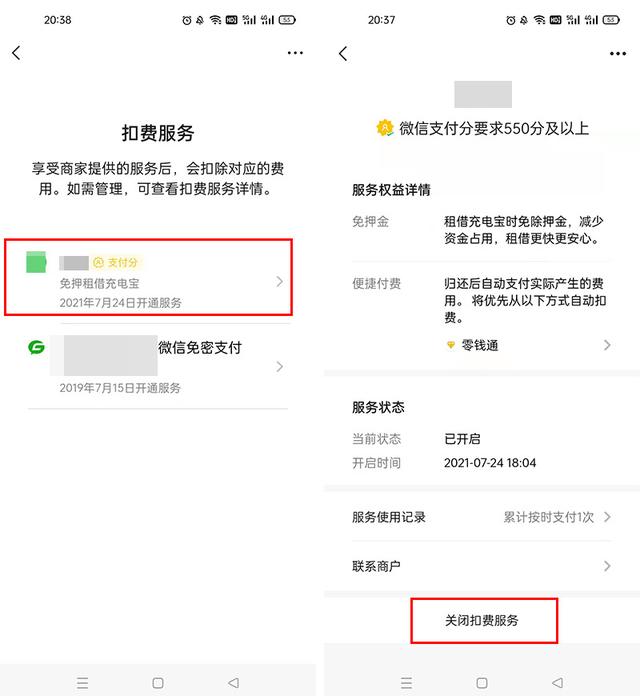Image resolution: width=640 pixels, height=696 pixels.
Task: Open the overflow menu on the 扣费服务 list page
Action: pos(294,53)
